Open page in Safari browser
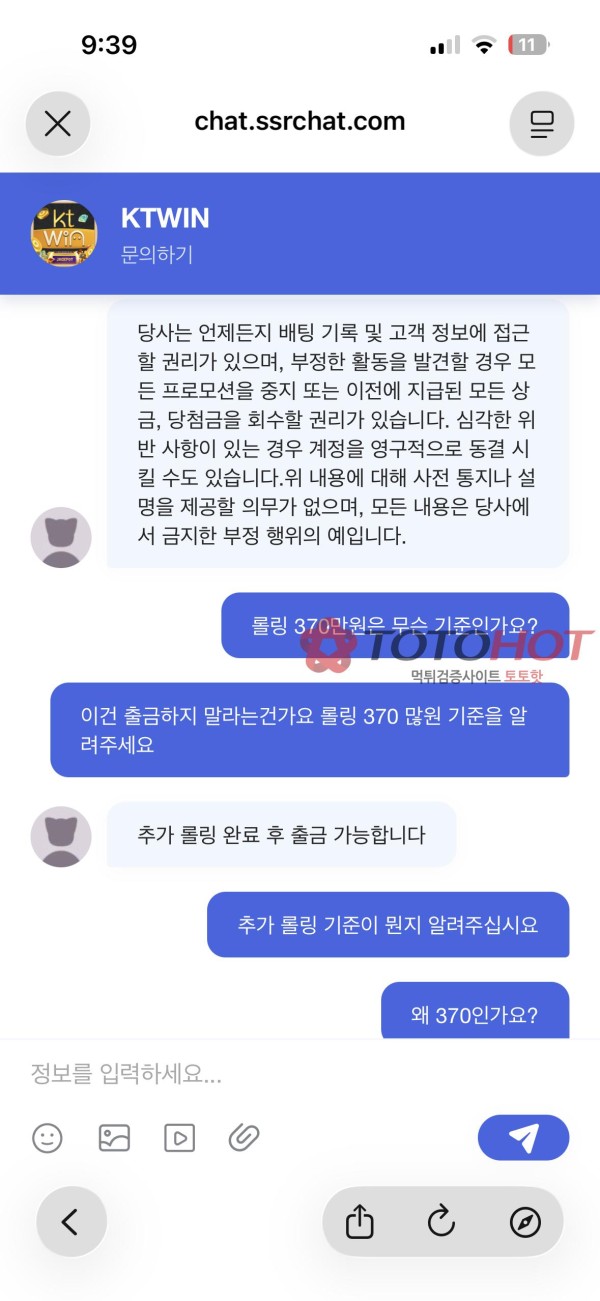Viewport: 600px width, 1301px height. coord(524,1221)
